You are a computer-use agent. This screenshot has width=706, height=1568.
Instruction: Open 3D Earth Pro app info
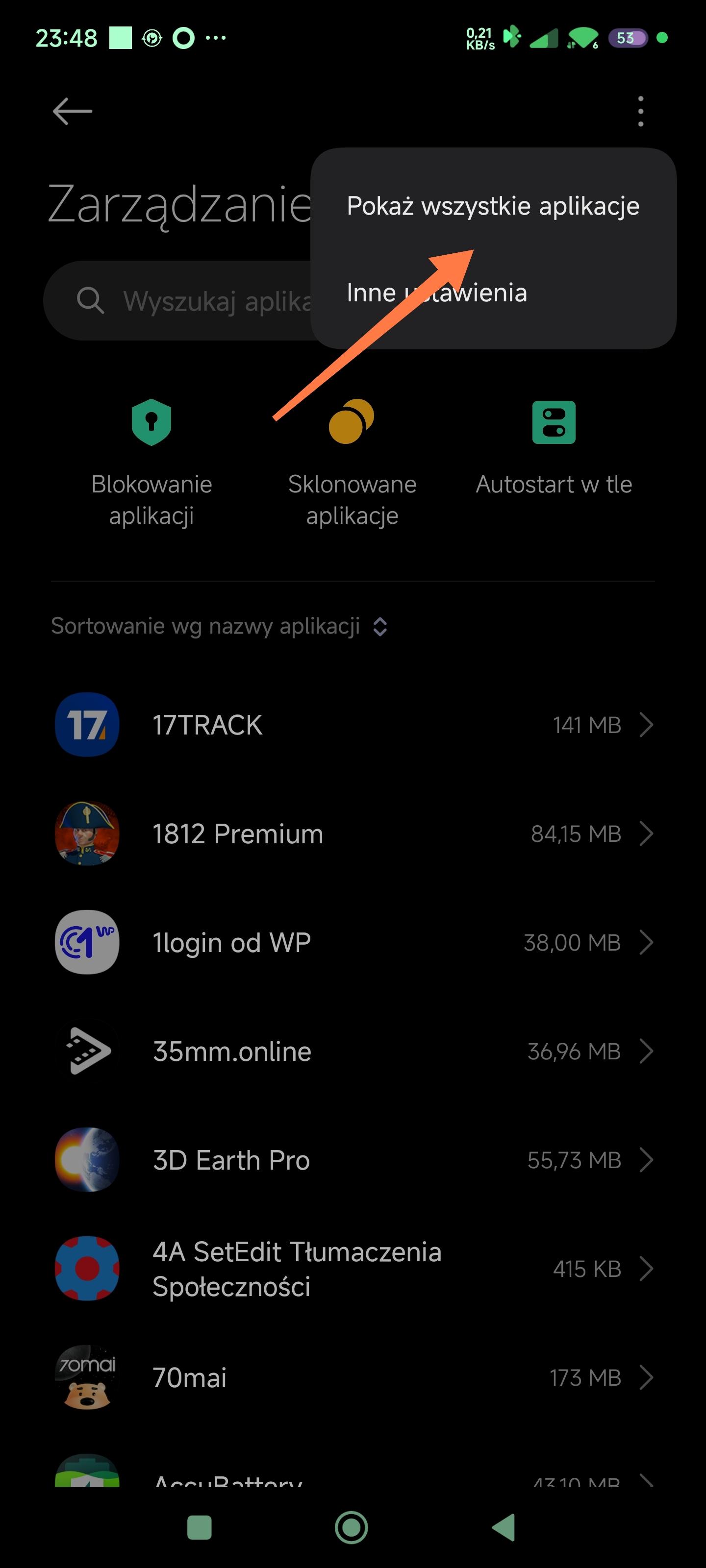[x=353, y=1160]
